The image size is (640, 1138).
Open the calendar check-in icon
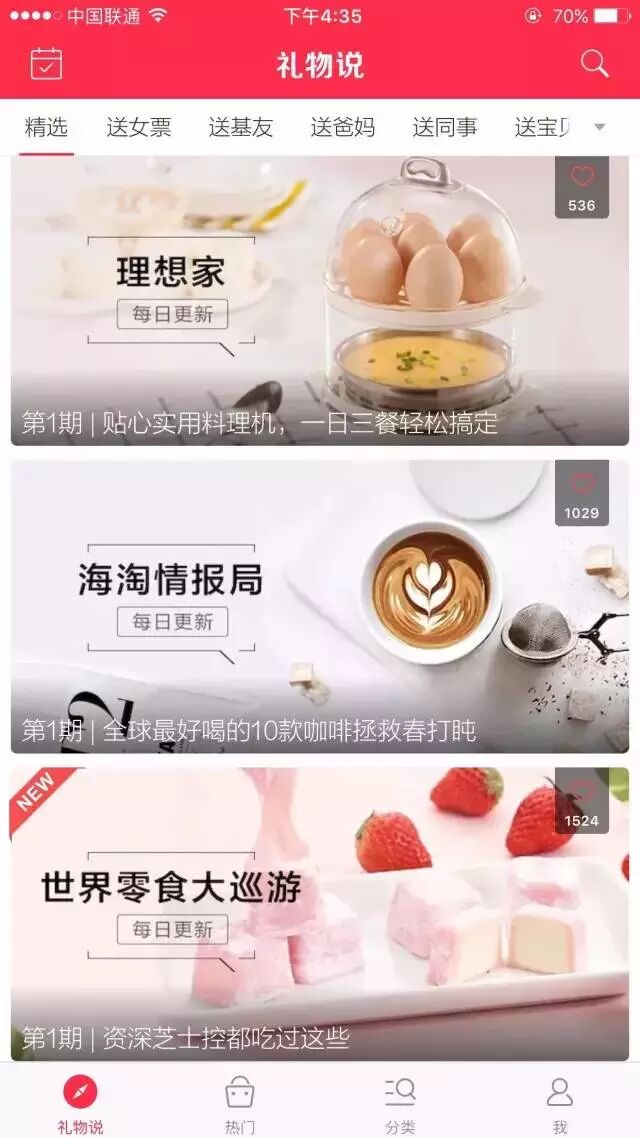coord(46,64)
